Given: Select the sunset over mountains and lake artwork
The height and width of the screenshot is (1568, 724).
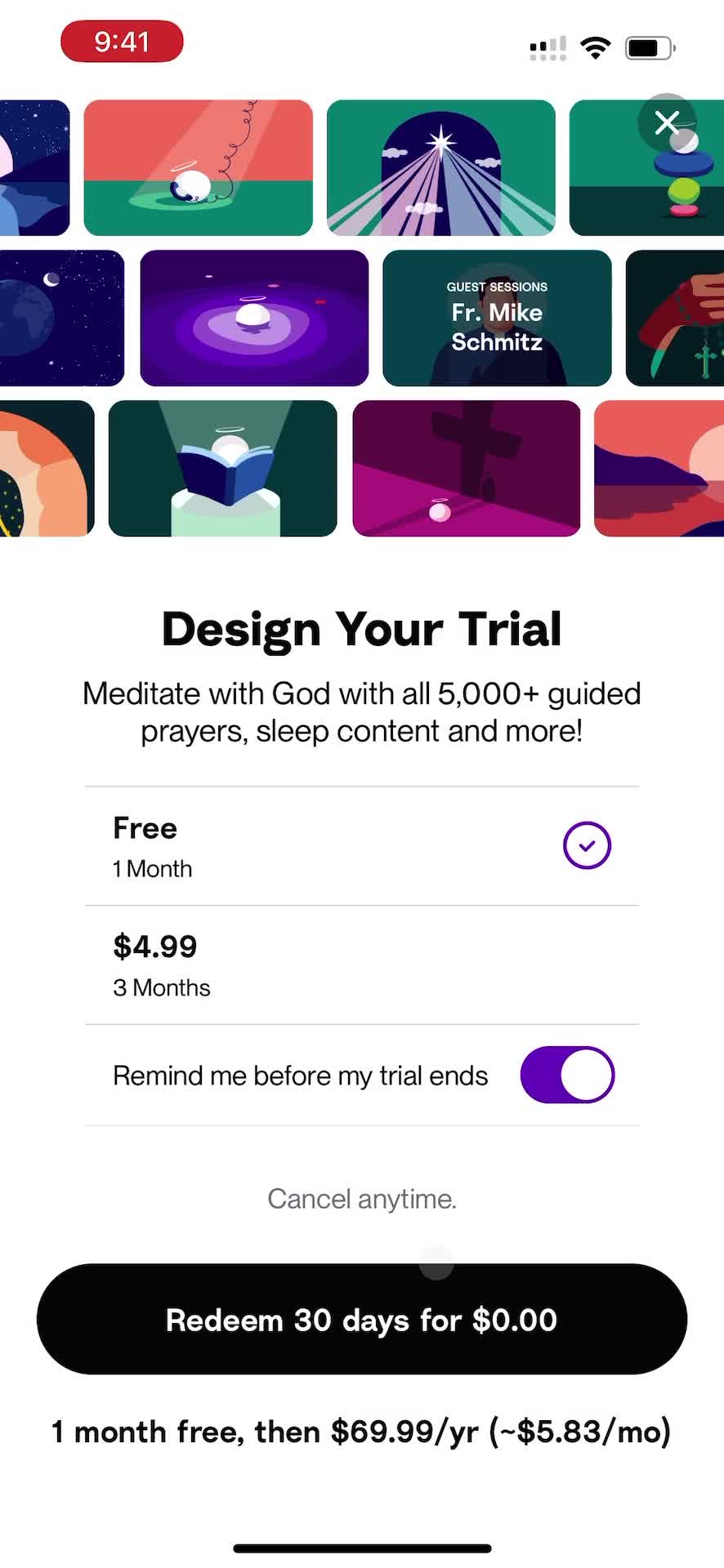Looking at the screenshot, I should click(659, 469).
